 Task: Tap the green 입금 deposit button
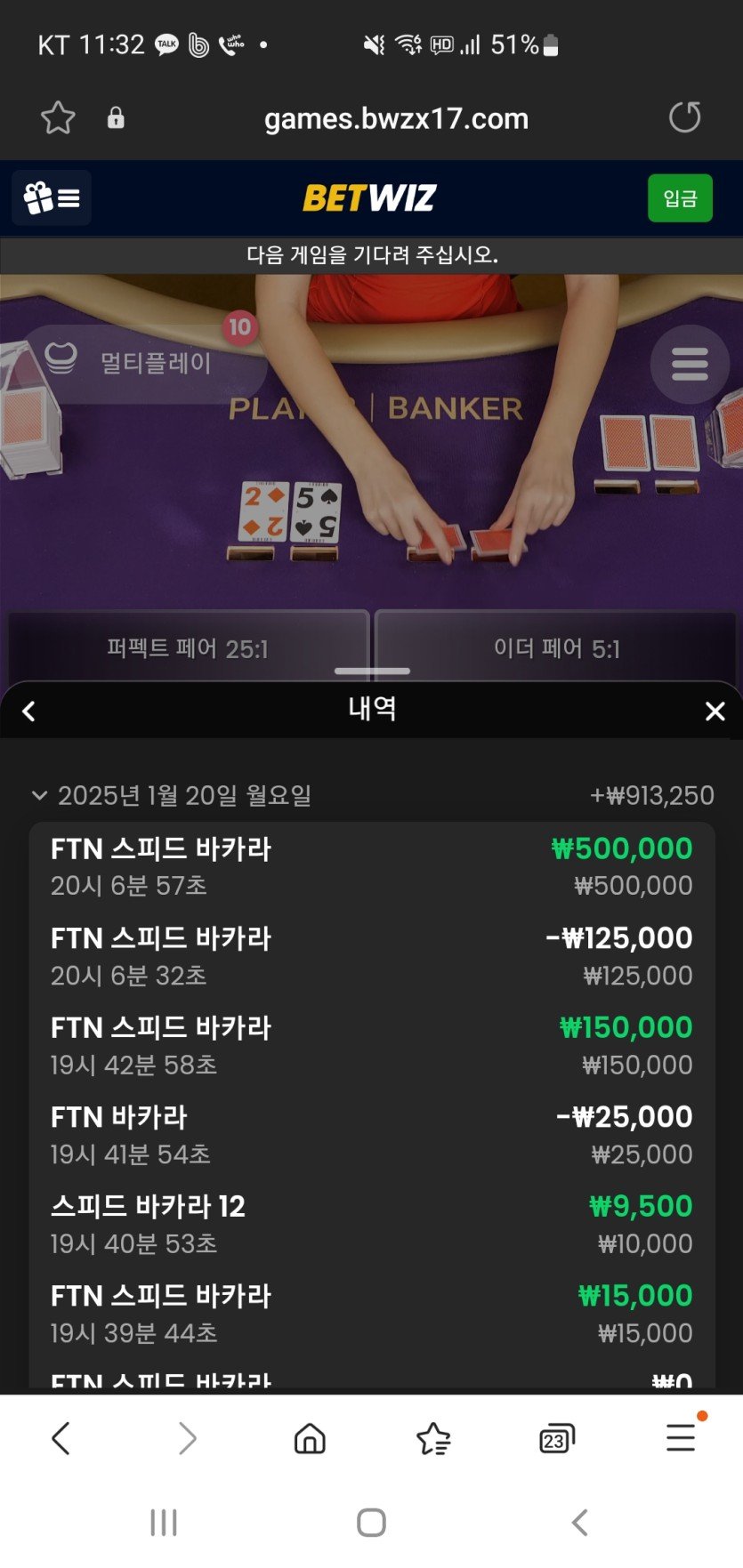[680, 197]
